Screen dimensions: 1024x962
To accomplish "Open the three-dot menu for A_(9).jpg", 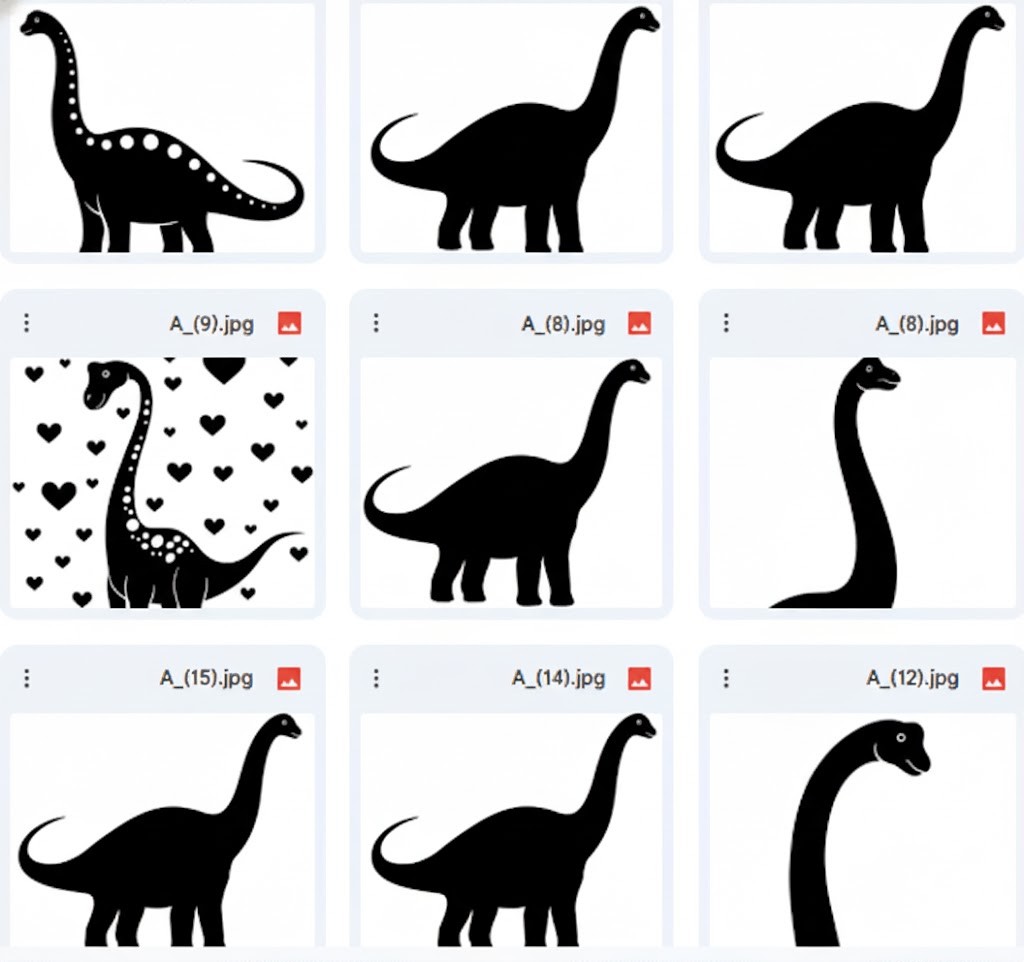I will tap(27, 323).
